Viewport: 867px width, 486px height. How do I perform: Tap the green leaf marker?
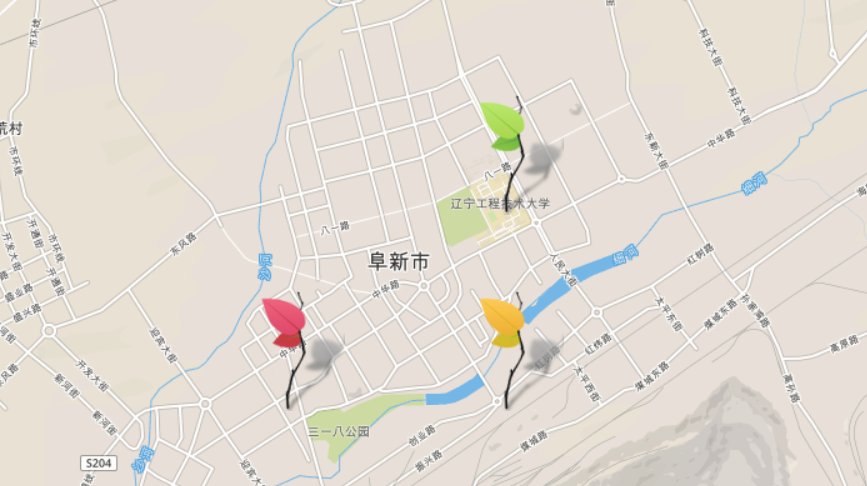503,124
